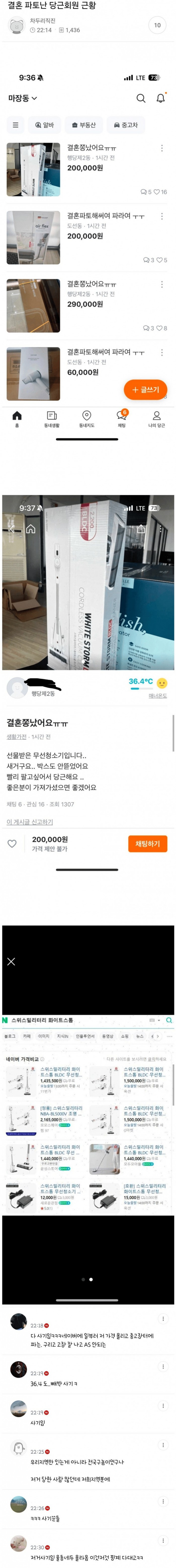Image resolution: width=176 pixels, height=1568 pixels.
Task: Open overflow menu on the 22:30 comment
Action: coord(163,1540)
